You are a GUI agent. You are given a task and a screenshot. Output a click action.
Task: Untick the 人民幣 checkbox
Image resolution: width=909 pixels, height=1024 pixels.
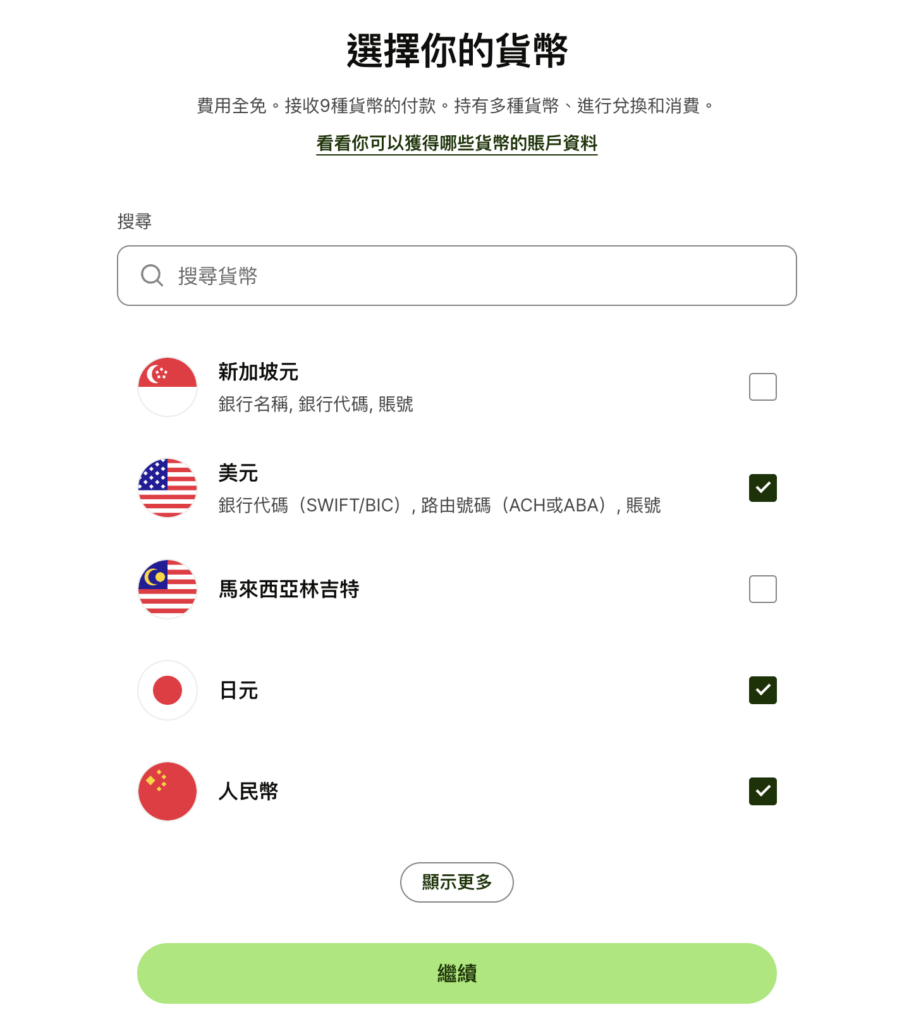(762, 791)
